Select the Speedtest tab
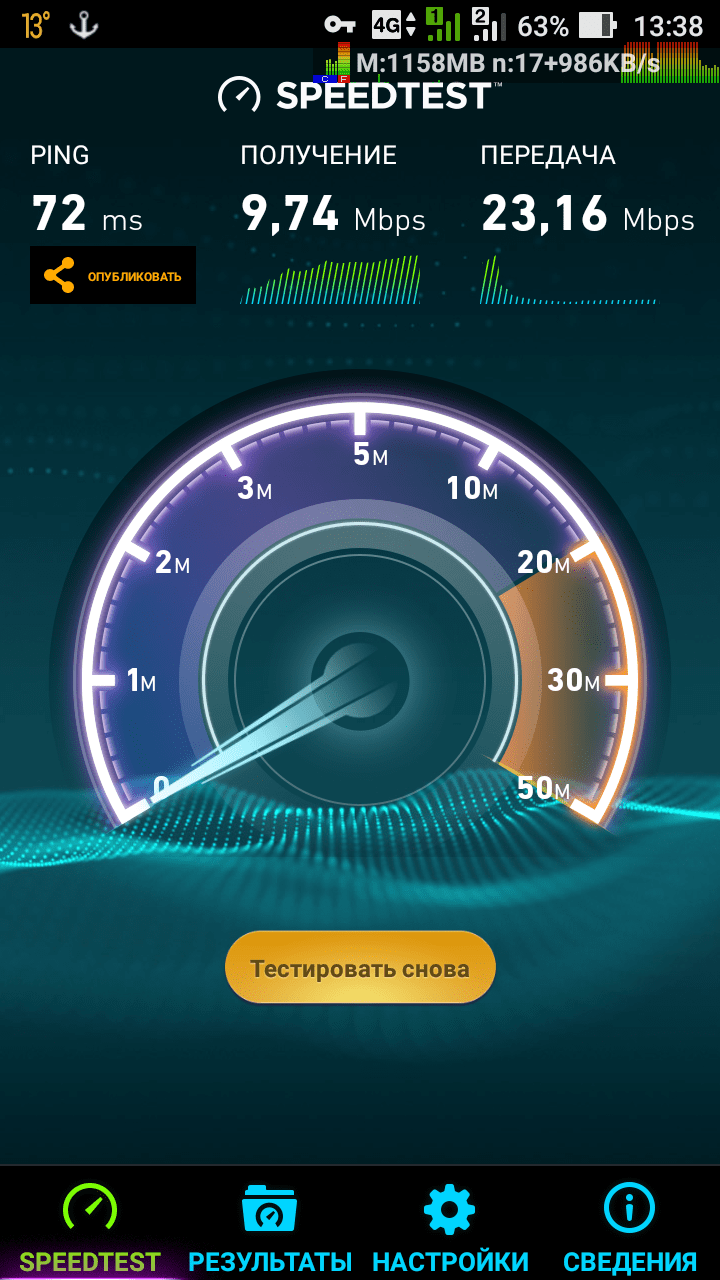Screen dimensions: 720x1280 pos(90,1226)
